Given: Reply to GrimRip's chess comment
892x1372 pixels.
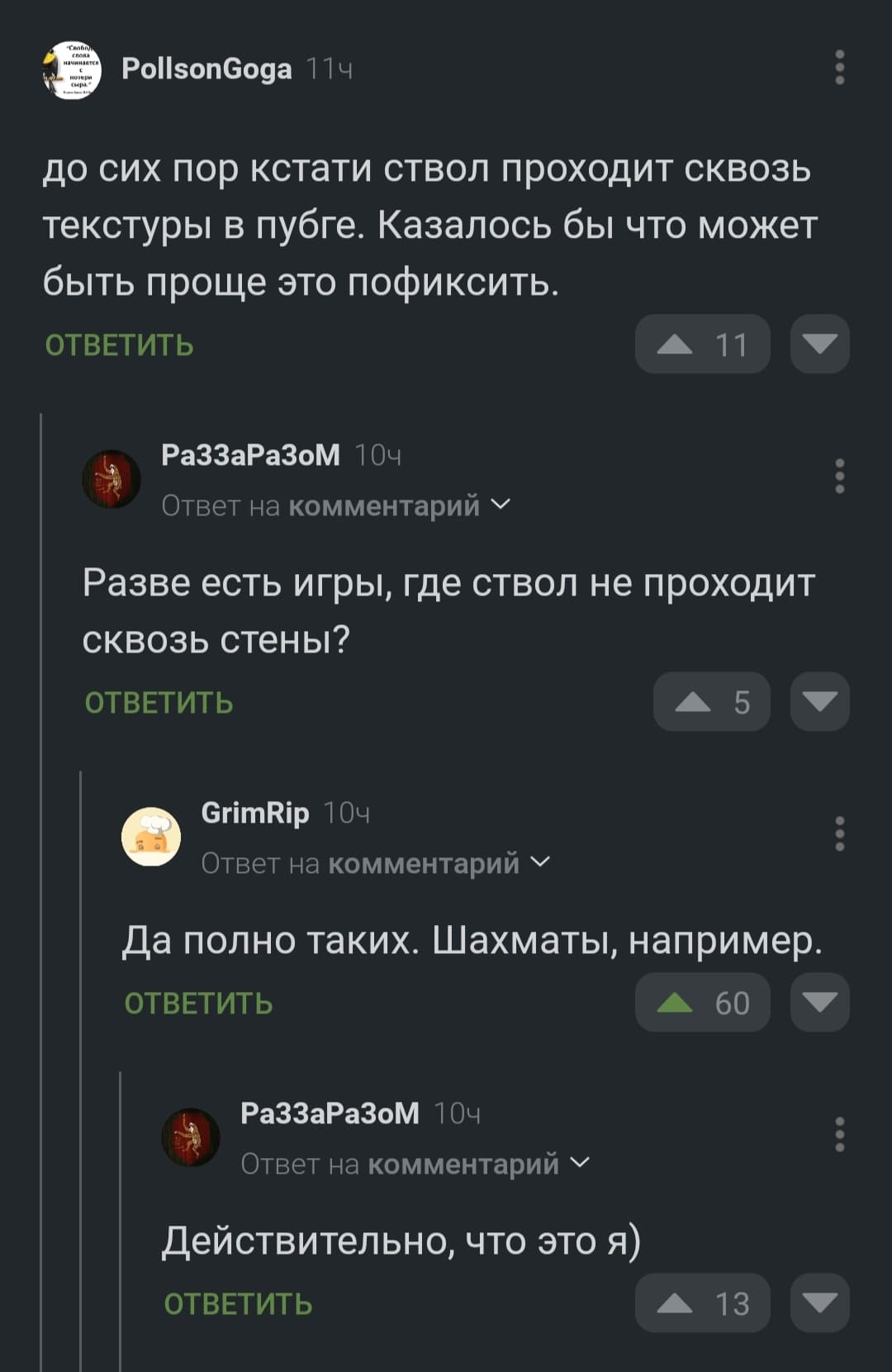Looking at the screenshot, I should pos(198,1004).
